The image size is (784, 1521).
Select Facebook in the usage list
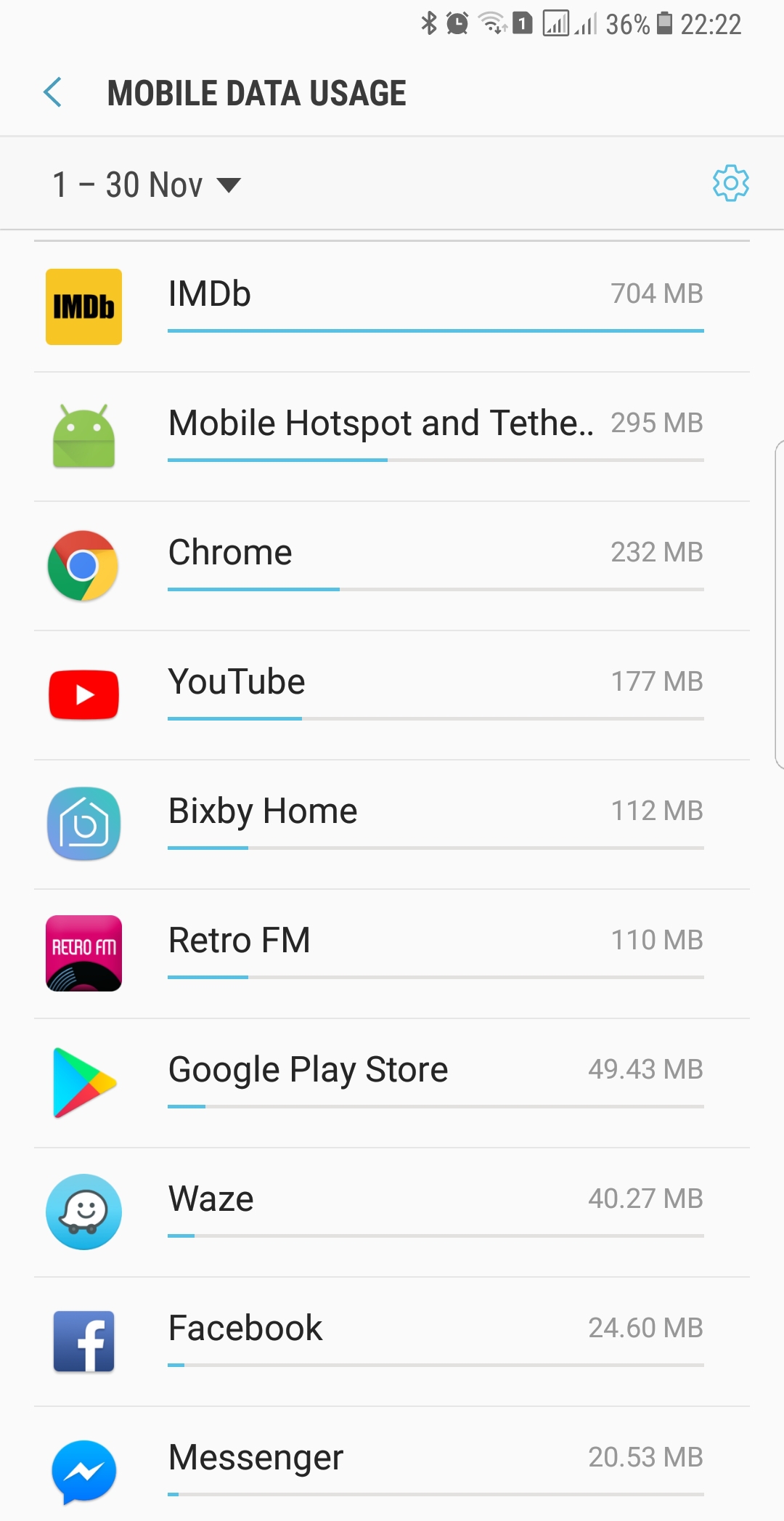click(x=392, y=1342)
